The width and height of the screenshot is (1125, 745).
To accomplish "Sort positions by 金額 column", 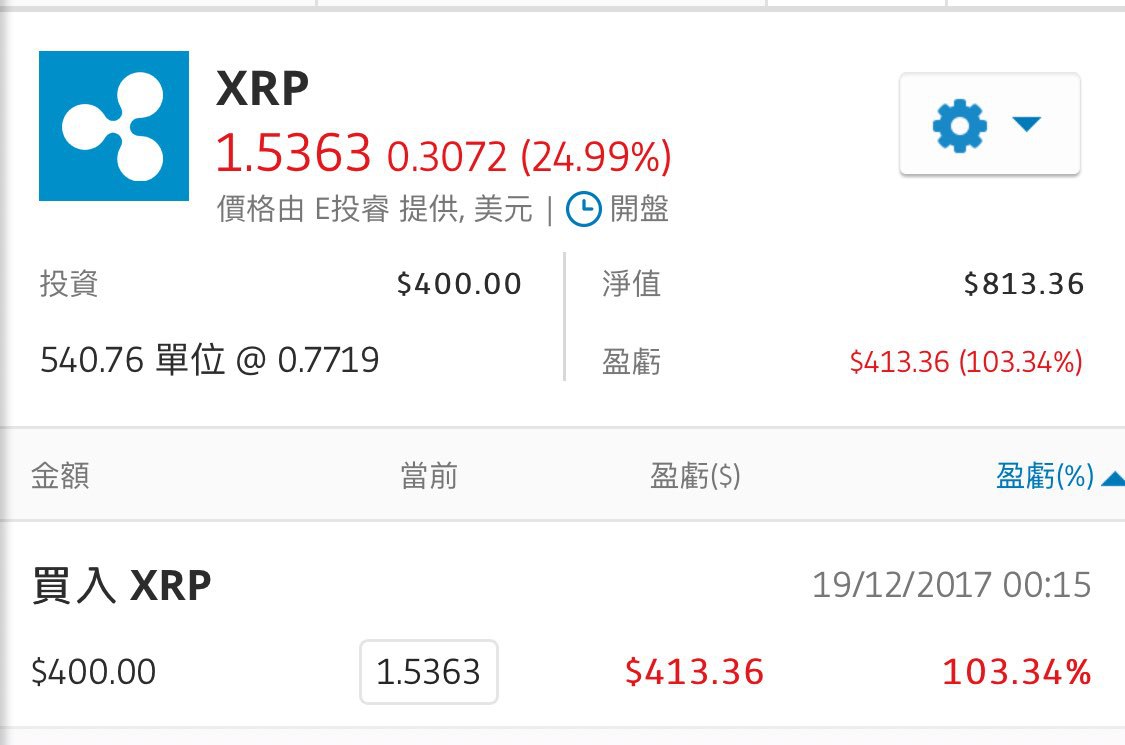I will (60, 476).
